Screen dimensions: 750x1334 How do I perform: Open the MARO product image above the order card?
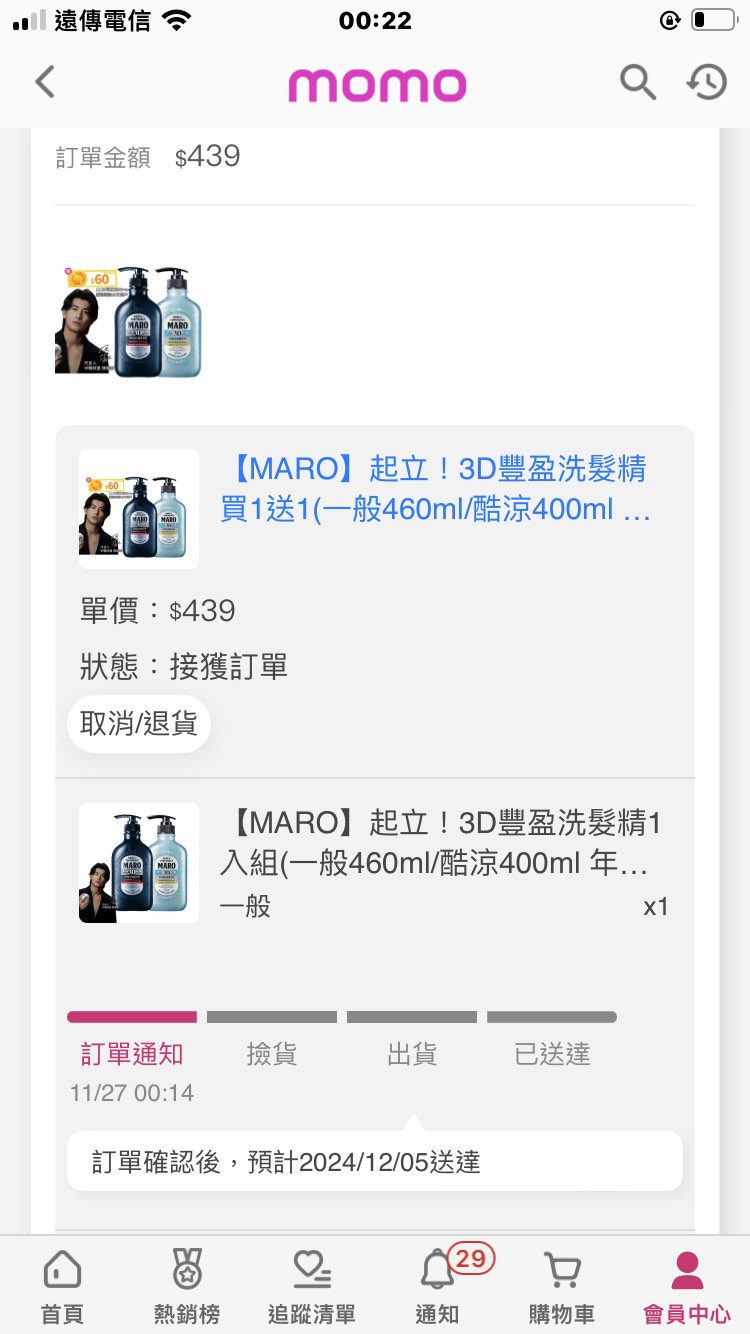pyautogui.click(x=129, y=321)
